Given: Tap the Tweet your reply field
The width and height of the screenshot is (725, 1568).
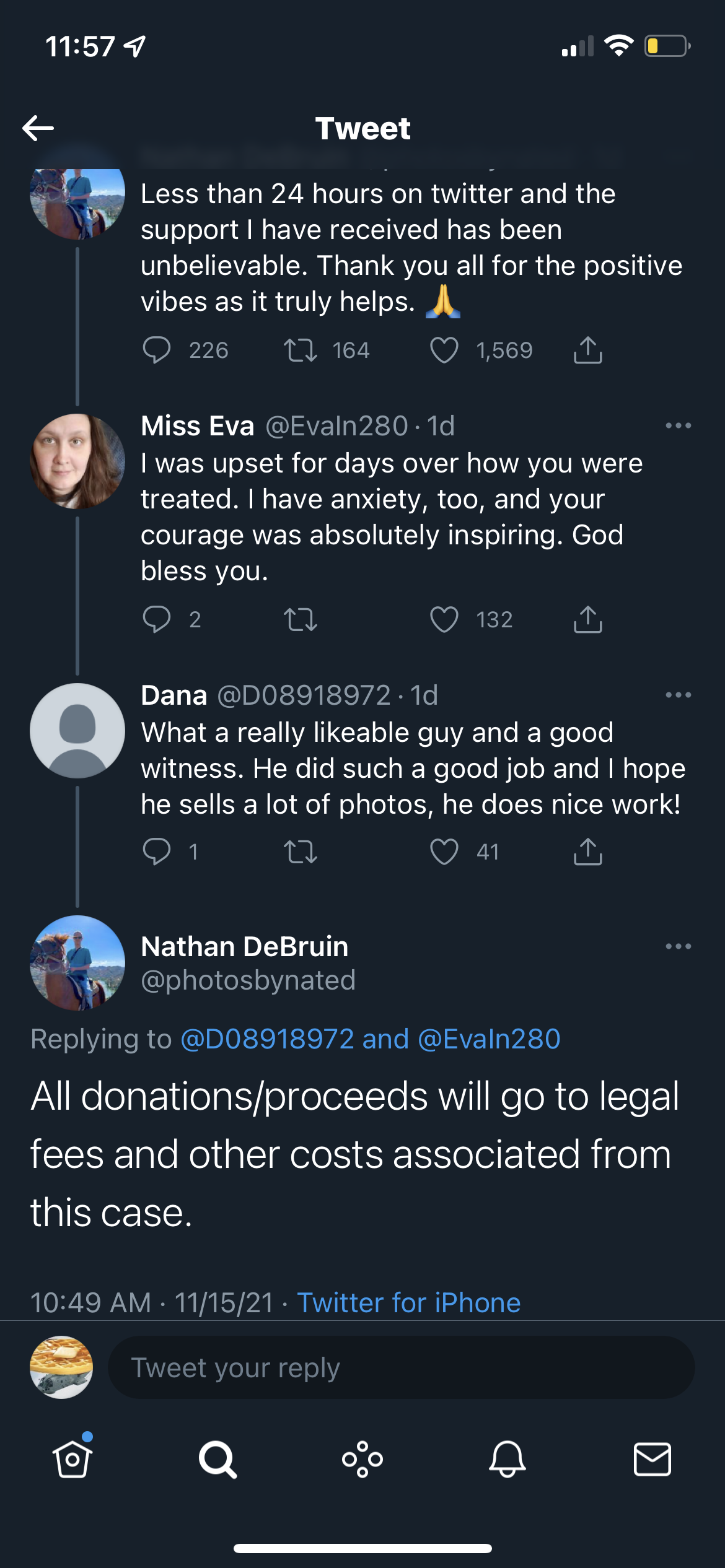Looking at the screenshot, I should coord(401,1367).
